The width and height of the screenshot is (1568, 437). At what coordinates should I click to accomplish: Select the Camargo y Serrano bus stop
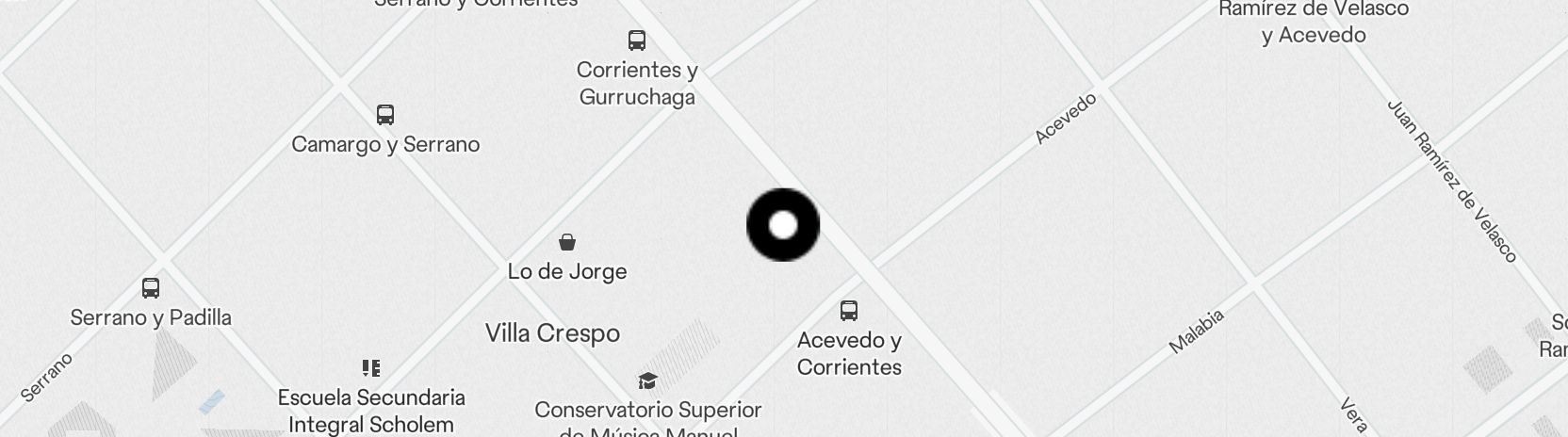[385, 115]
